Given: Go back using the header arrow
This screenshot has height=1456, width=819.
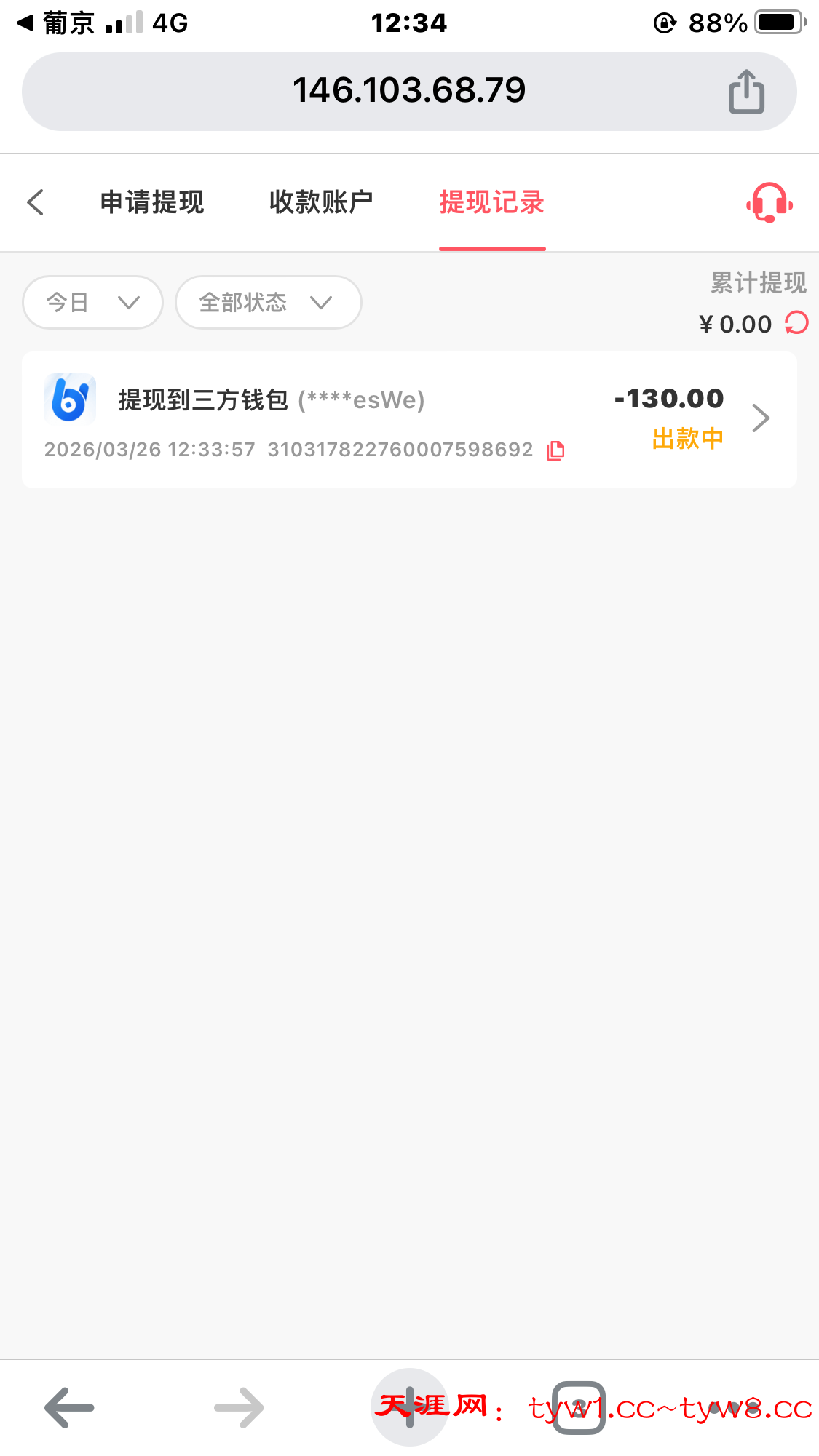Looking at the screenshot, I should pyautogui.click(x=36, y=202).
